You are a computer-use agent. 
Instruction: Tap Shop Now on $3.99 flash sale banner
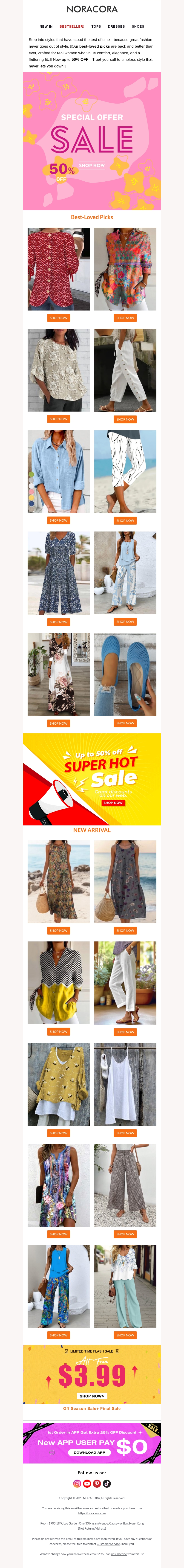click(92, 1396)
